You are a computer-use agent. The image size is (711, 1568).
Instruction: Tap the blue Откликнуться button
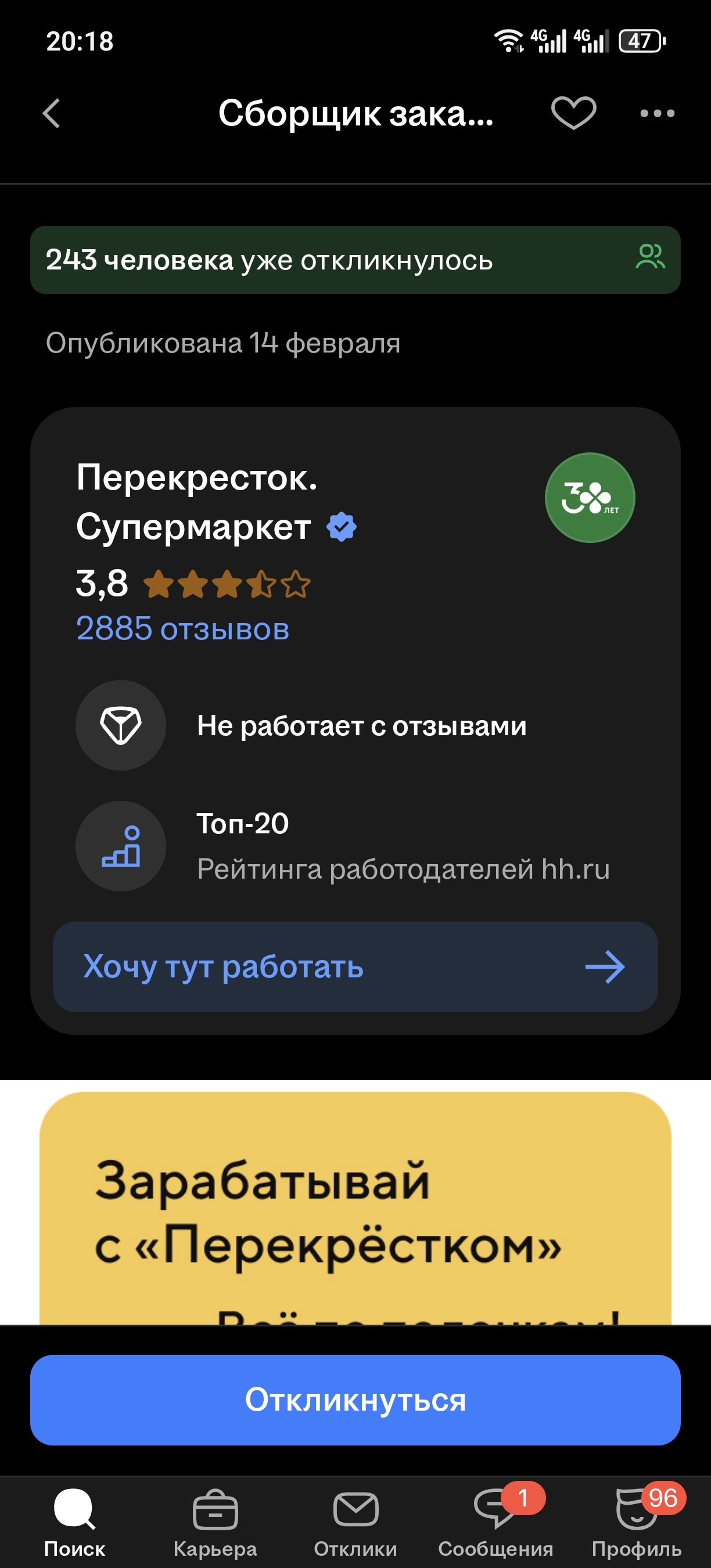pyautogui.click(x=355, y=1400)
